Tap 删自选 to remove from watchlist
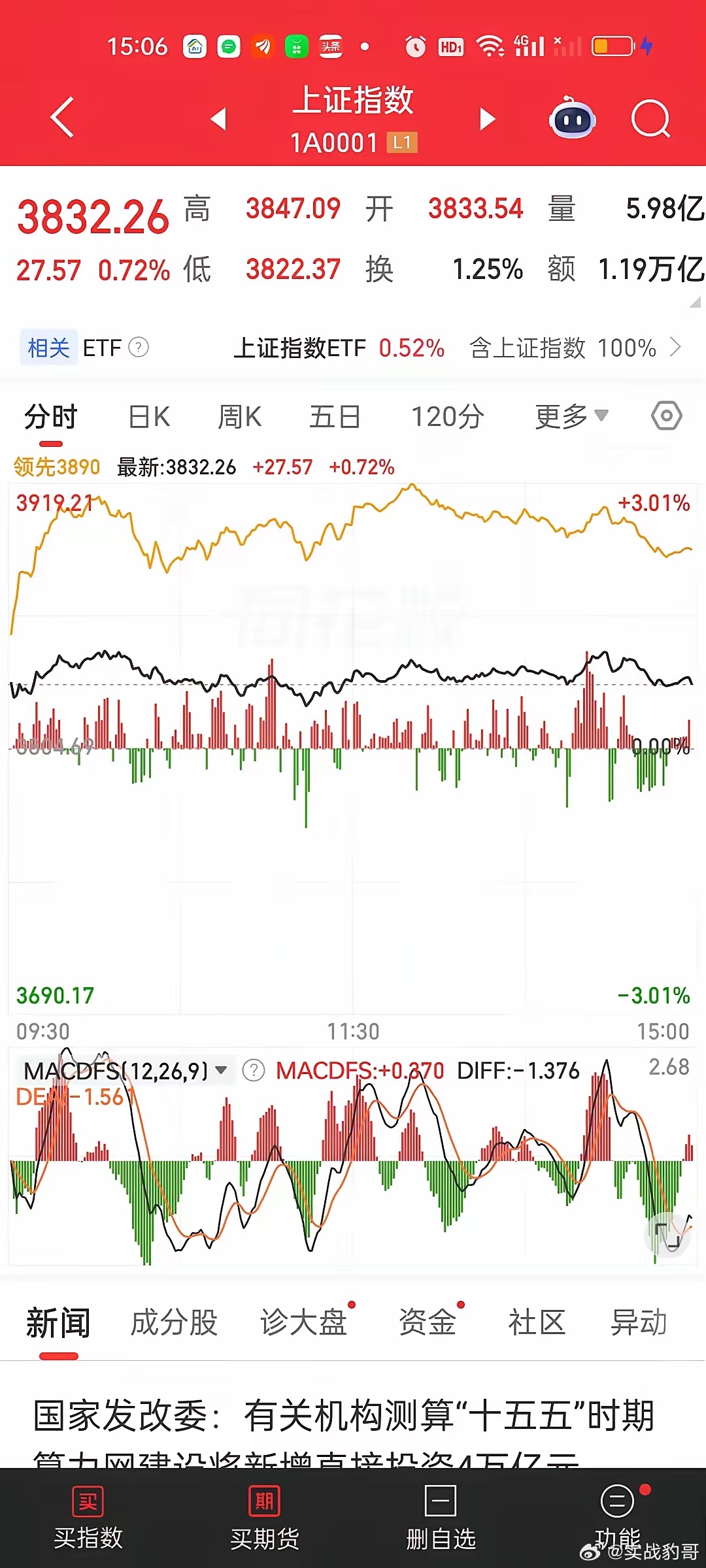This screenshot has width=706, height=1568. 441,1518
